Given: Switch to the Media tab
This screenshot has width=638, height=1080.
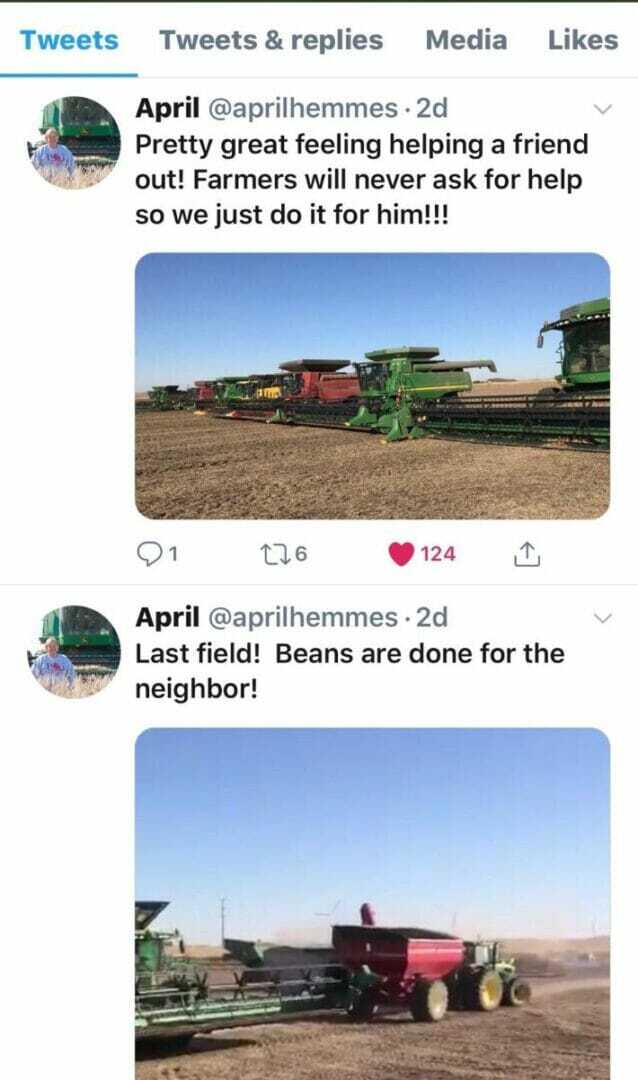Looking at the screenshot, I should tap(465, 40).
